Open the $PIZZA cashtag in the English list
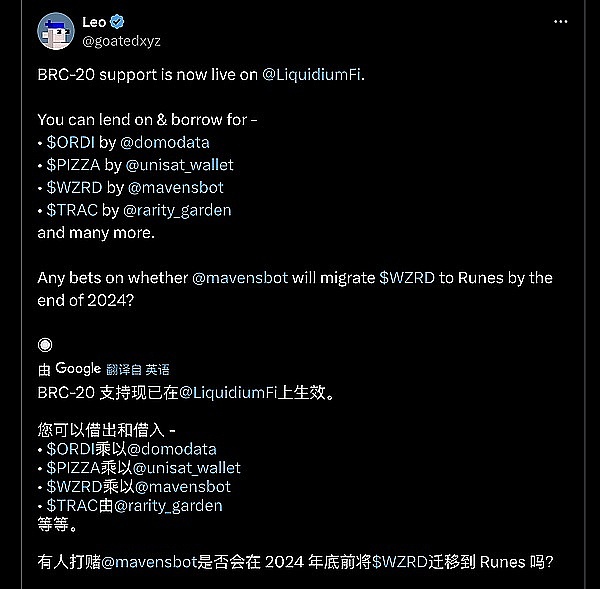This screenshot has width=600, height=589. tap(74, 164)
